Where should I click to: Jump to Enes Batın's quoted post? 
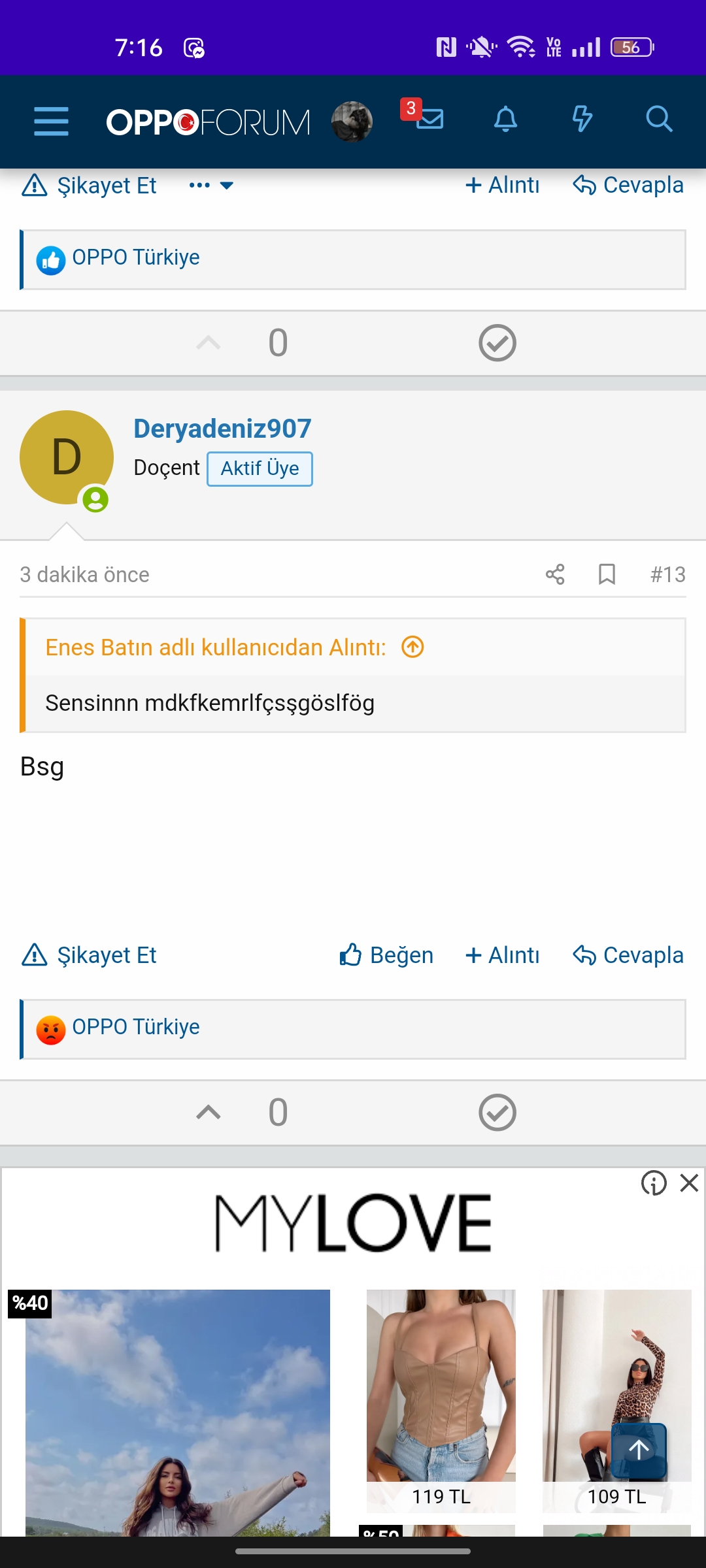[412, 647]
